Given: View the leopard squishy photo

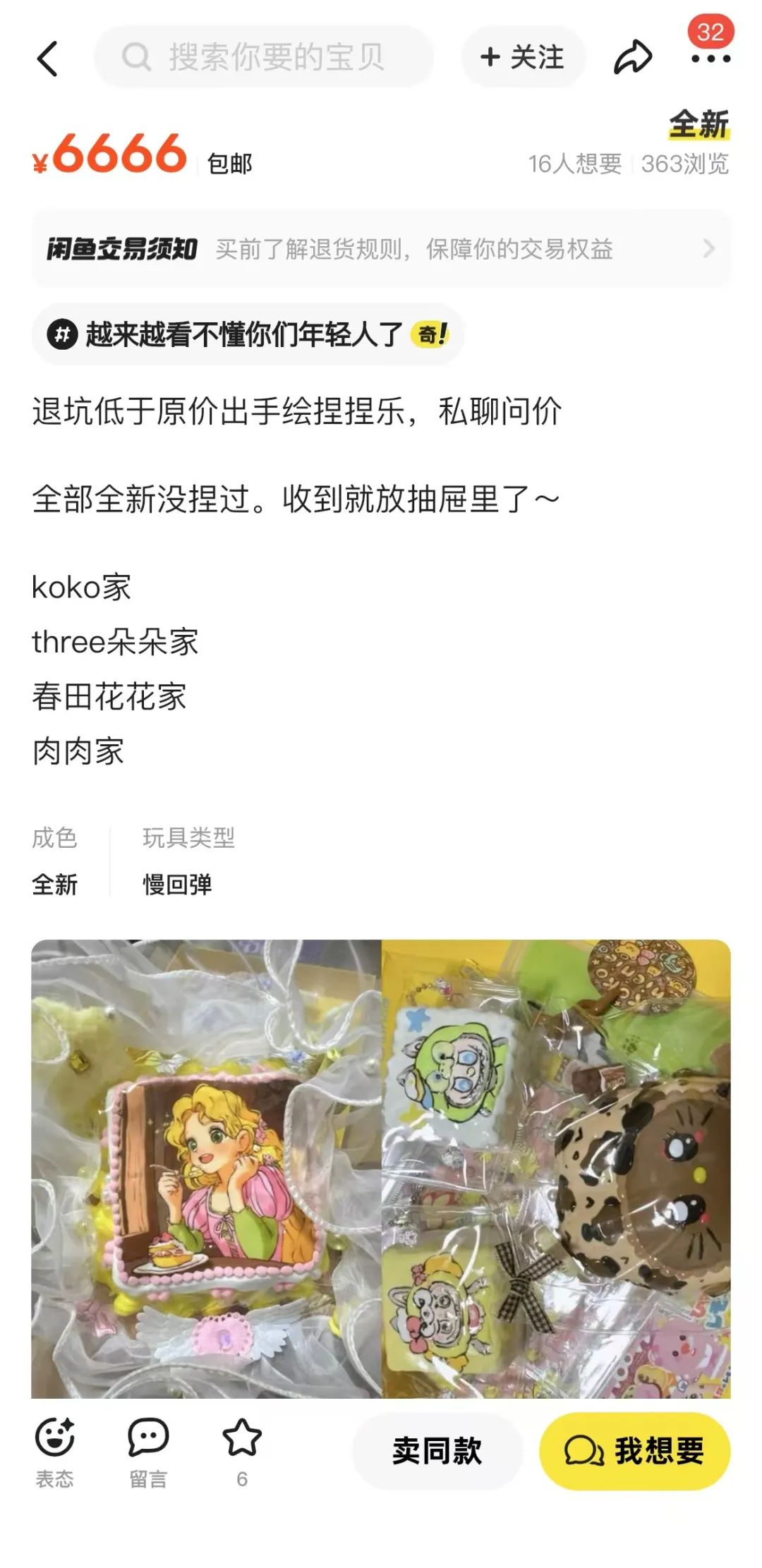Looking at the screenshot, I should (x=556, y=1168).
